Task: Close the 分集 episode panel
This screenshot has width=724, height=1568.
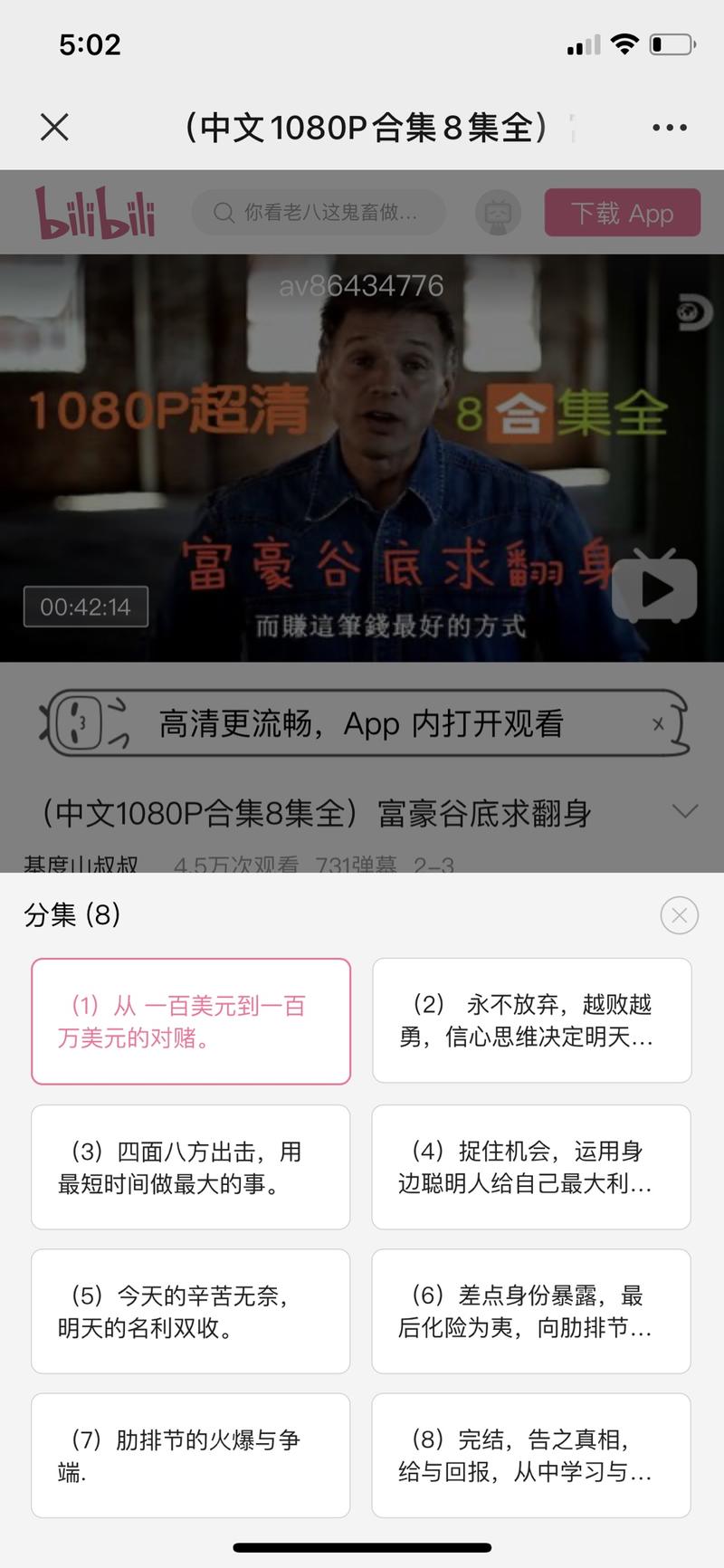Action: 679,916
